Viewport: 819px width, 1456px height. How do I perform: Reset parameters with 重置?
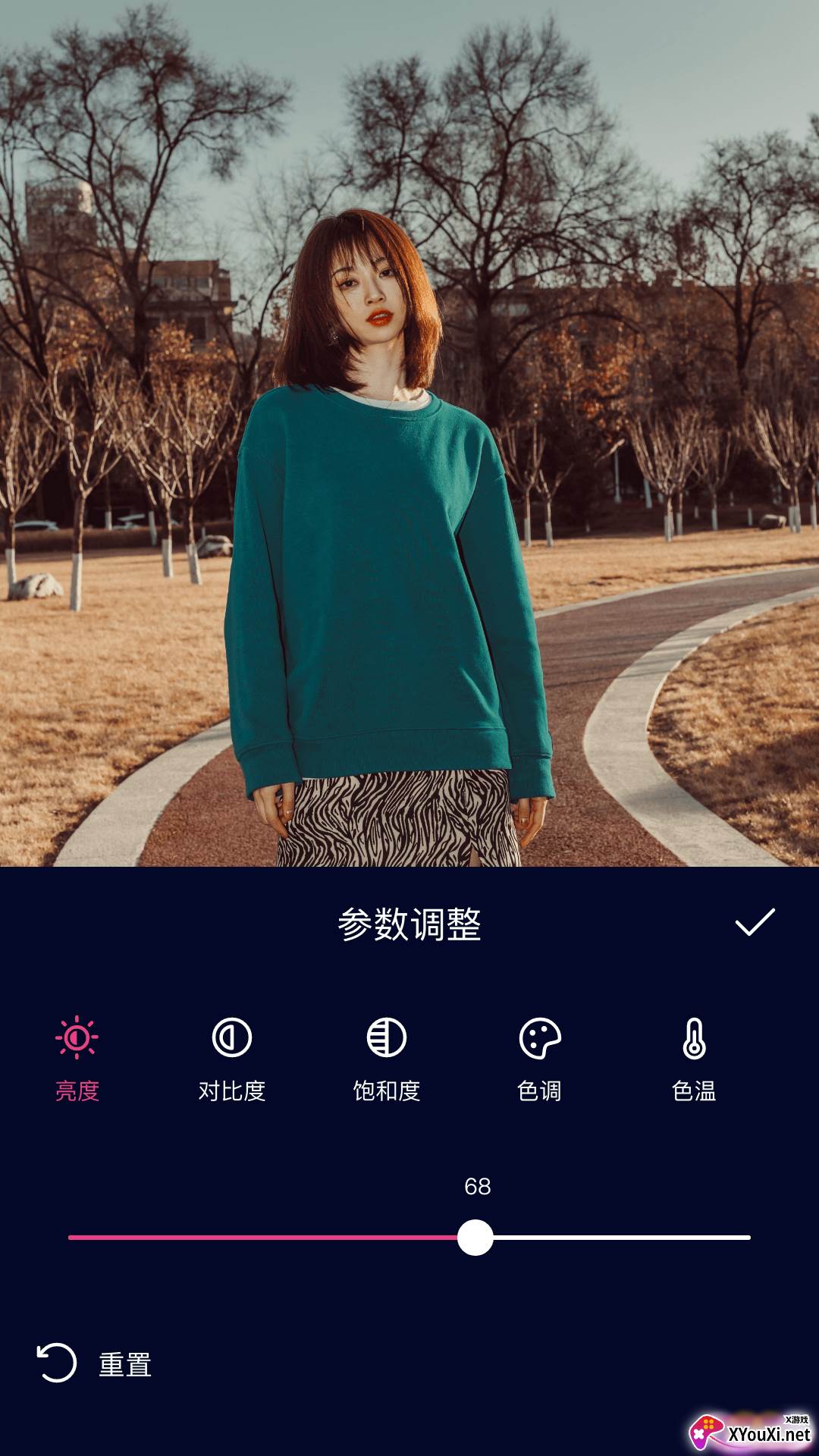click(x=95, y=1363)
